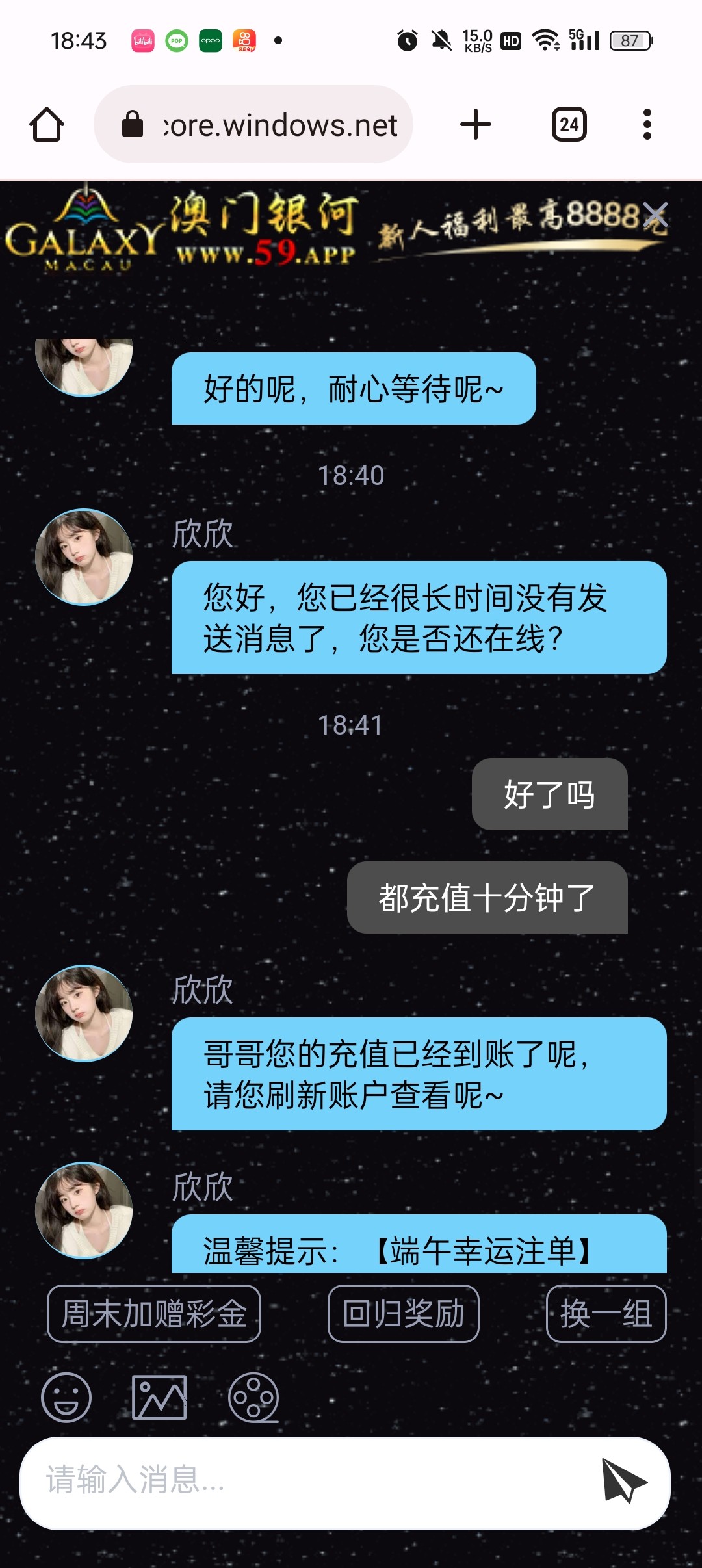702x1568 pixels.
Task: Select the 回归奖励 quick reply chip
Action: click(x=403, y=1313)
